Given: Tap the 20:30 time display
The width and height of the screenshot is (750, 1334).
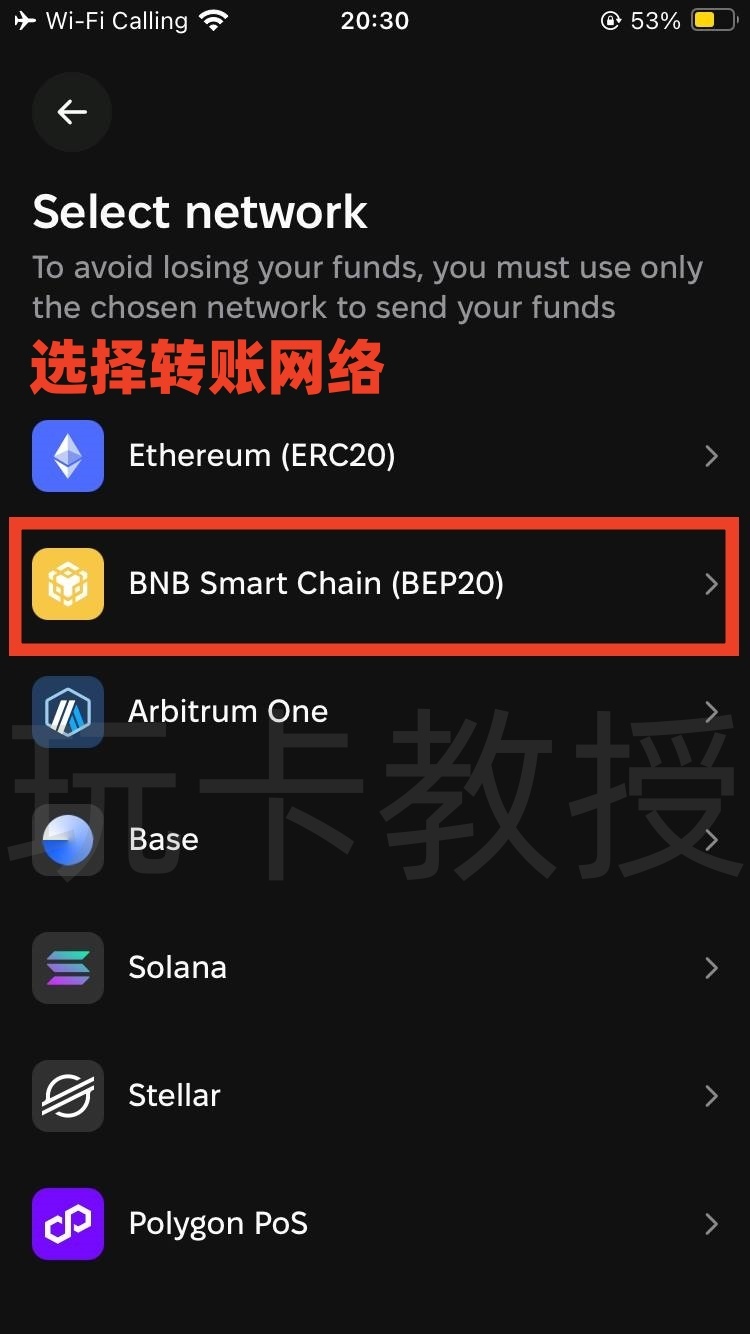Looking at the screenshot, I should (x=375, y=20).
